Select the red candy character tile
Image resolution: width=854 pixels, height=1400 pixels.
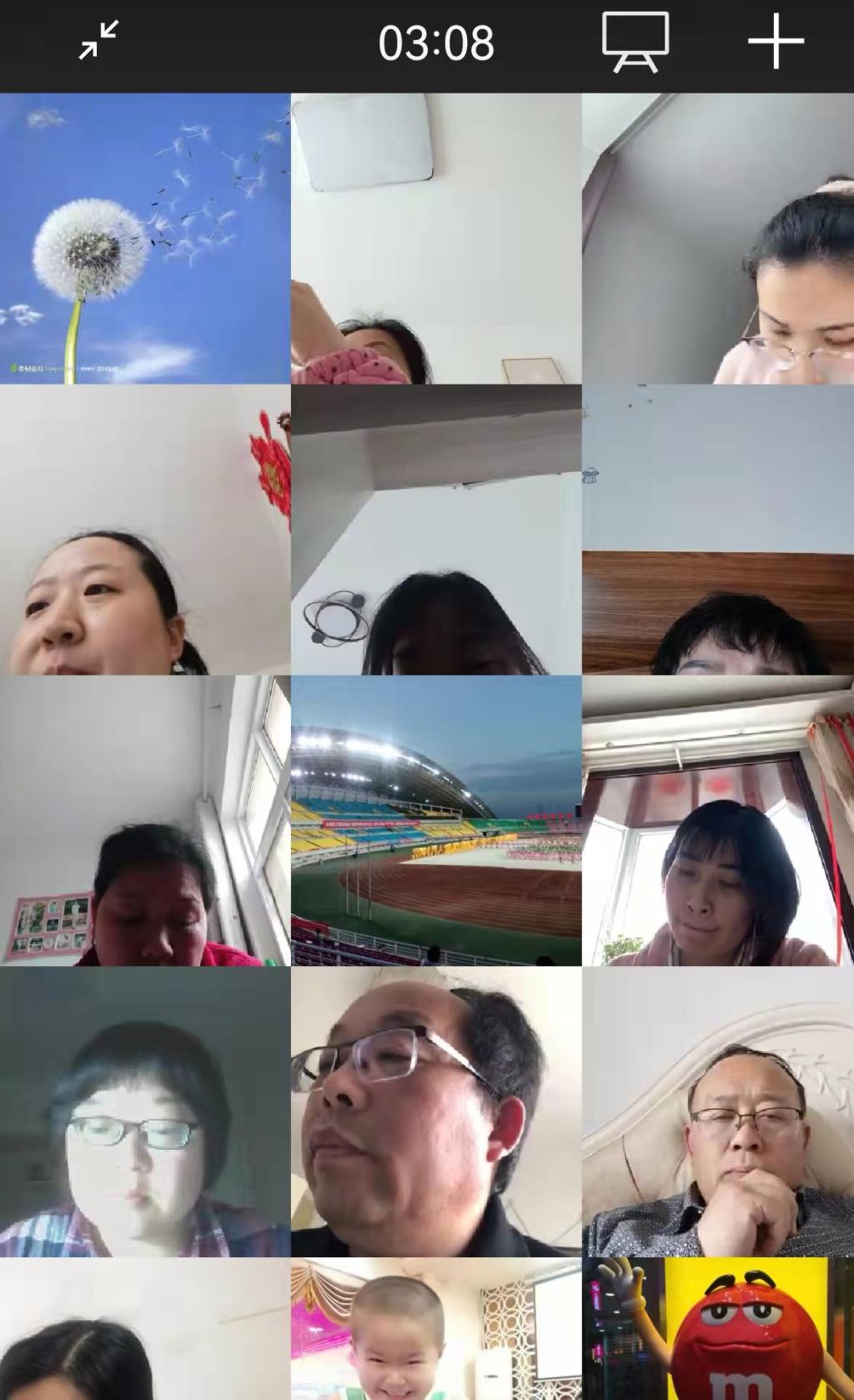point(718,1328)
